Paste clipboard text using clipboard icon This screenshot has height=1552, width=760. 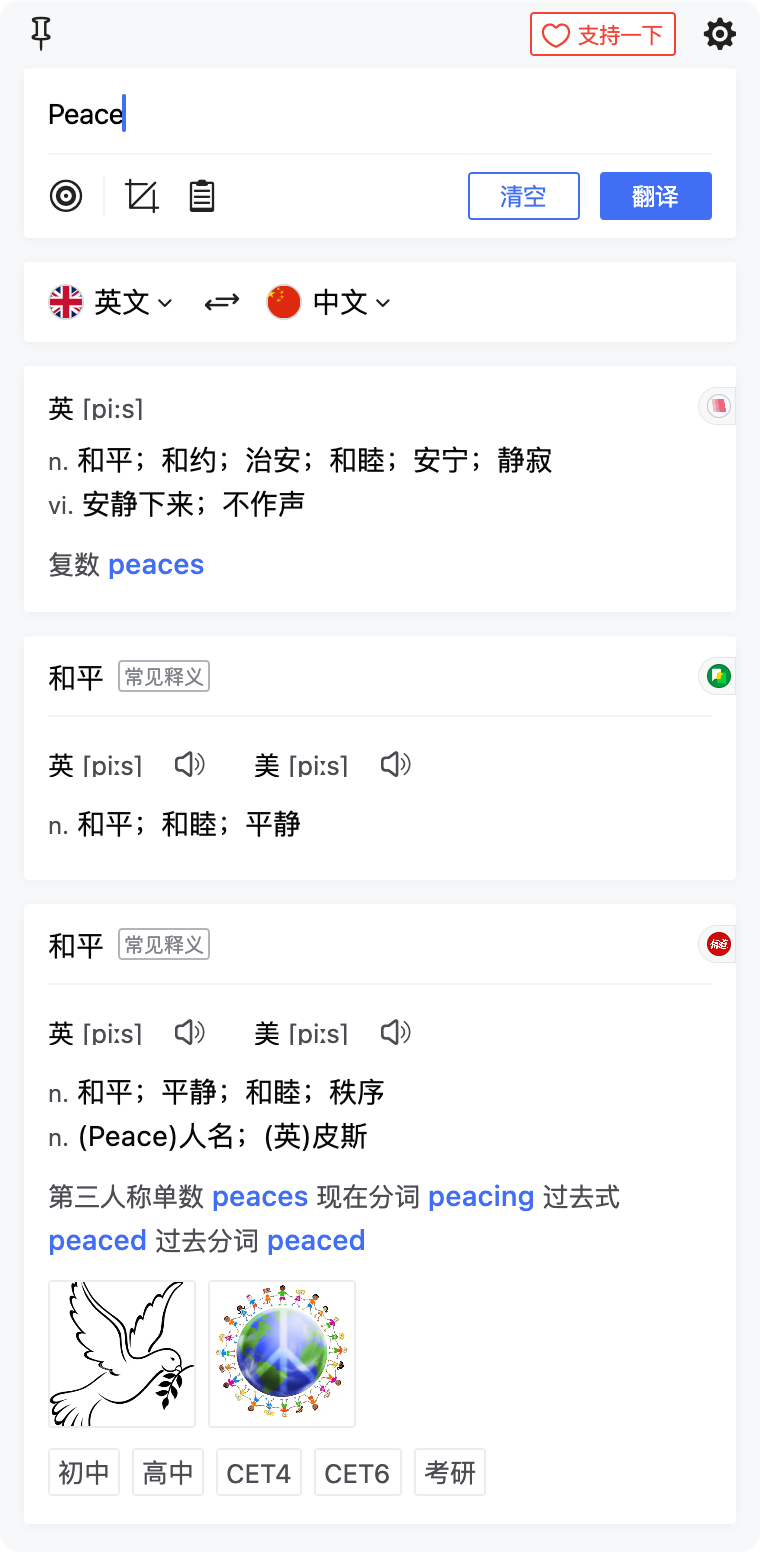(x=202, y=196)
